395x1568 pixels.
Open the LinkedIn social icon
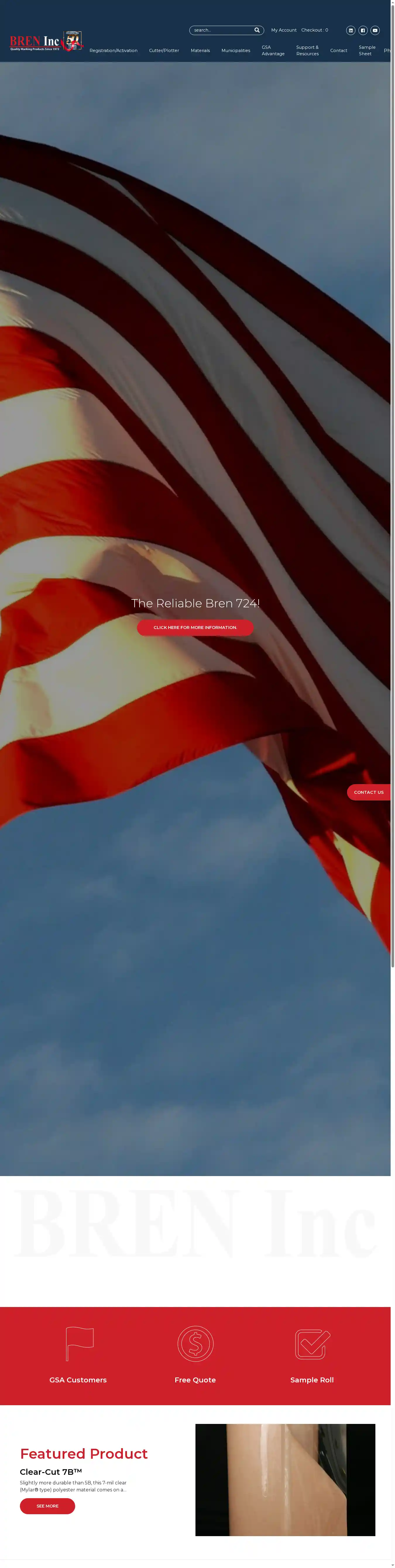(x=351, y=30)
